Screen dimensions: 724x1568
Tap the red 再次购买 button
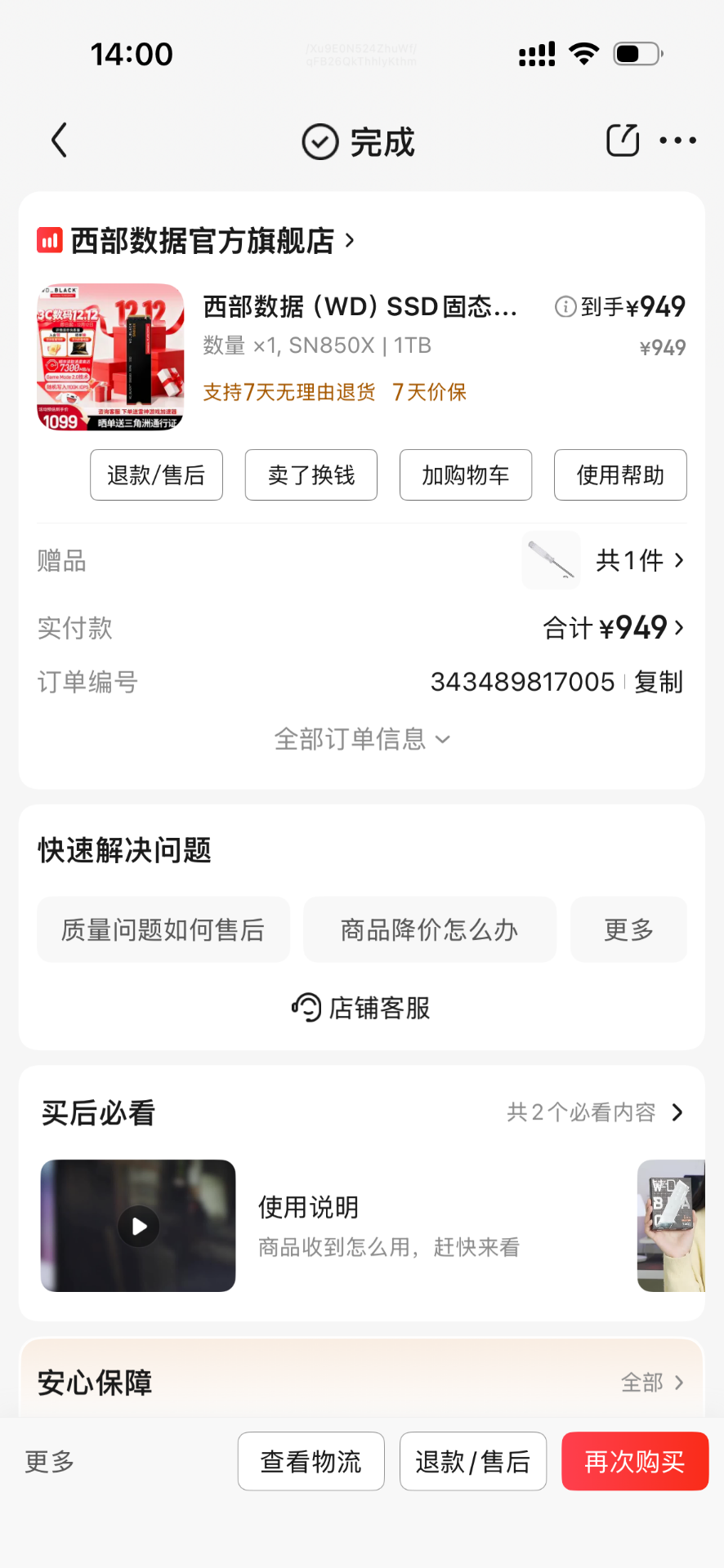(x=635, y=1461)
